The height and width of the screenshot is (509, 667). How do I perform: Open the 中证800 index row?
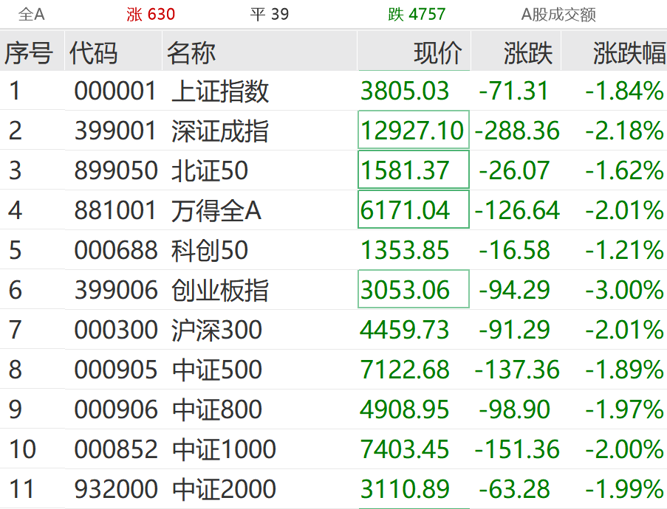click(x=216, y=409)
